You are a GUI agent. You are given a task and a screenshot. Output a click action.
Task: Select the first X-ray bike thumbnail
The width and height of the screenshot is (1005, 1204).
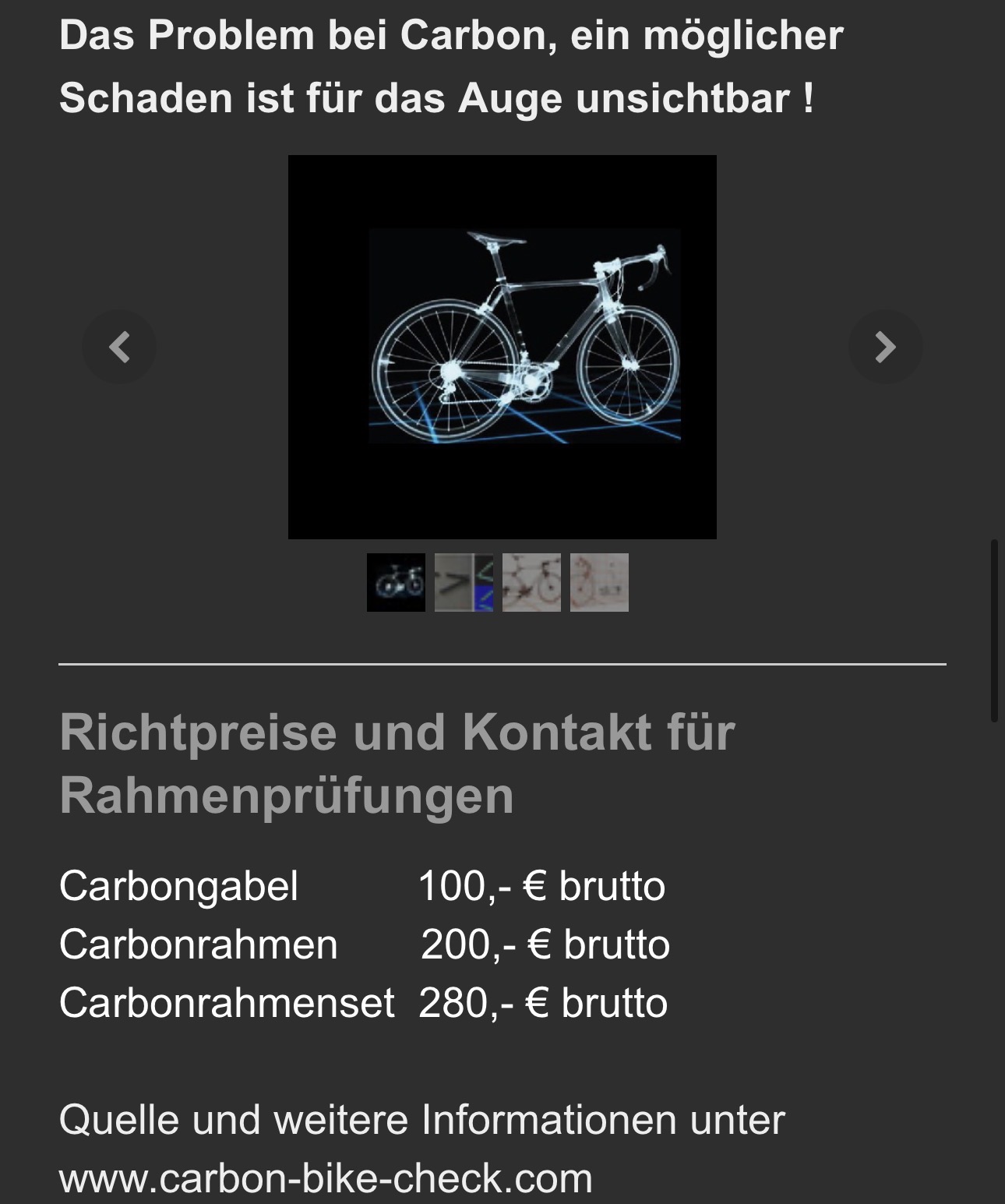(396, 582)
